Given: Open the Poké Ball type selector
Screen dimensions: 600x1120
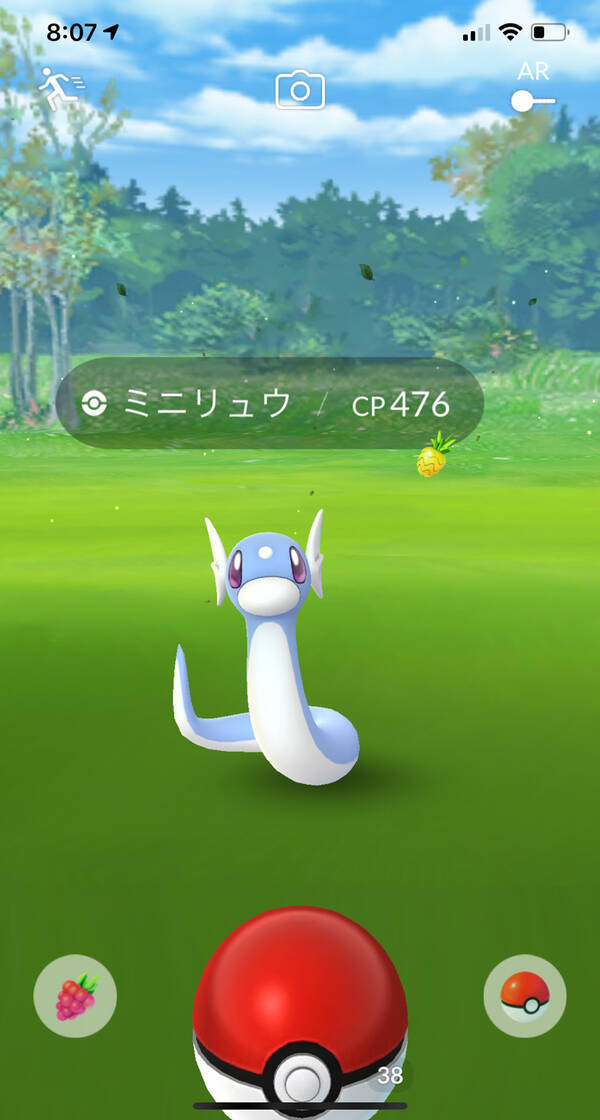Looking at the screenshot, I should point(525,995).
